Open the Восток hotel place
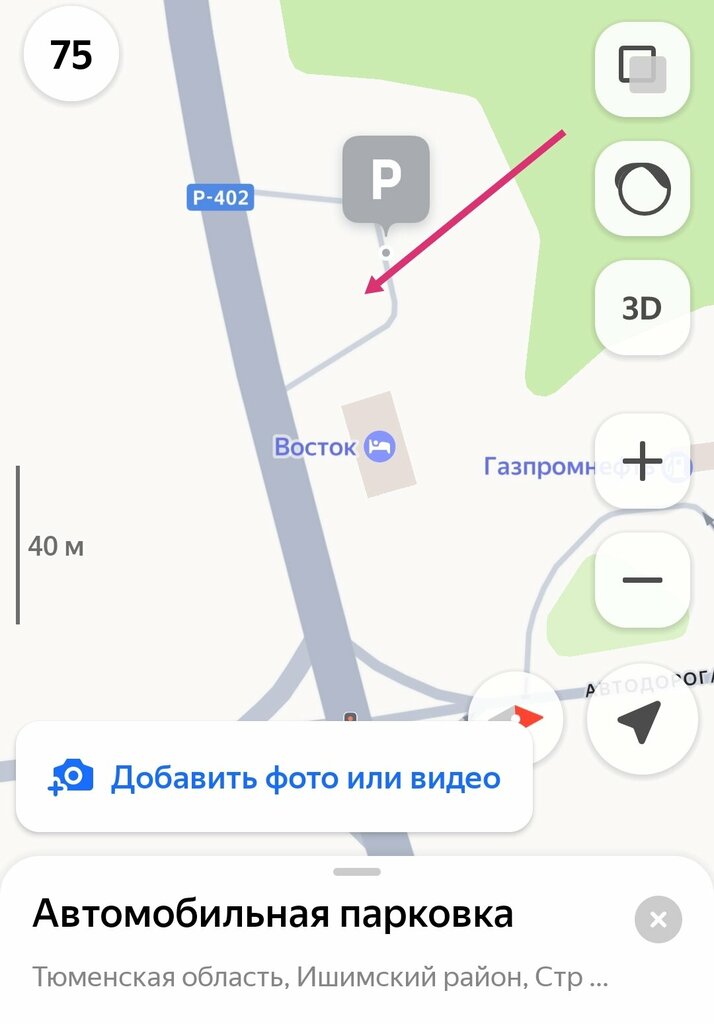 (x=336, y=446)
